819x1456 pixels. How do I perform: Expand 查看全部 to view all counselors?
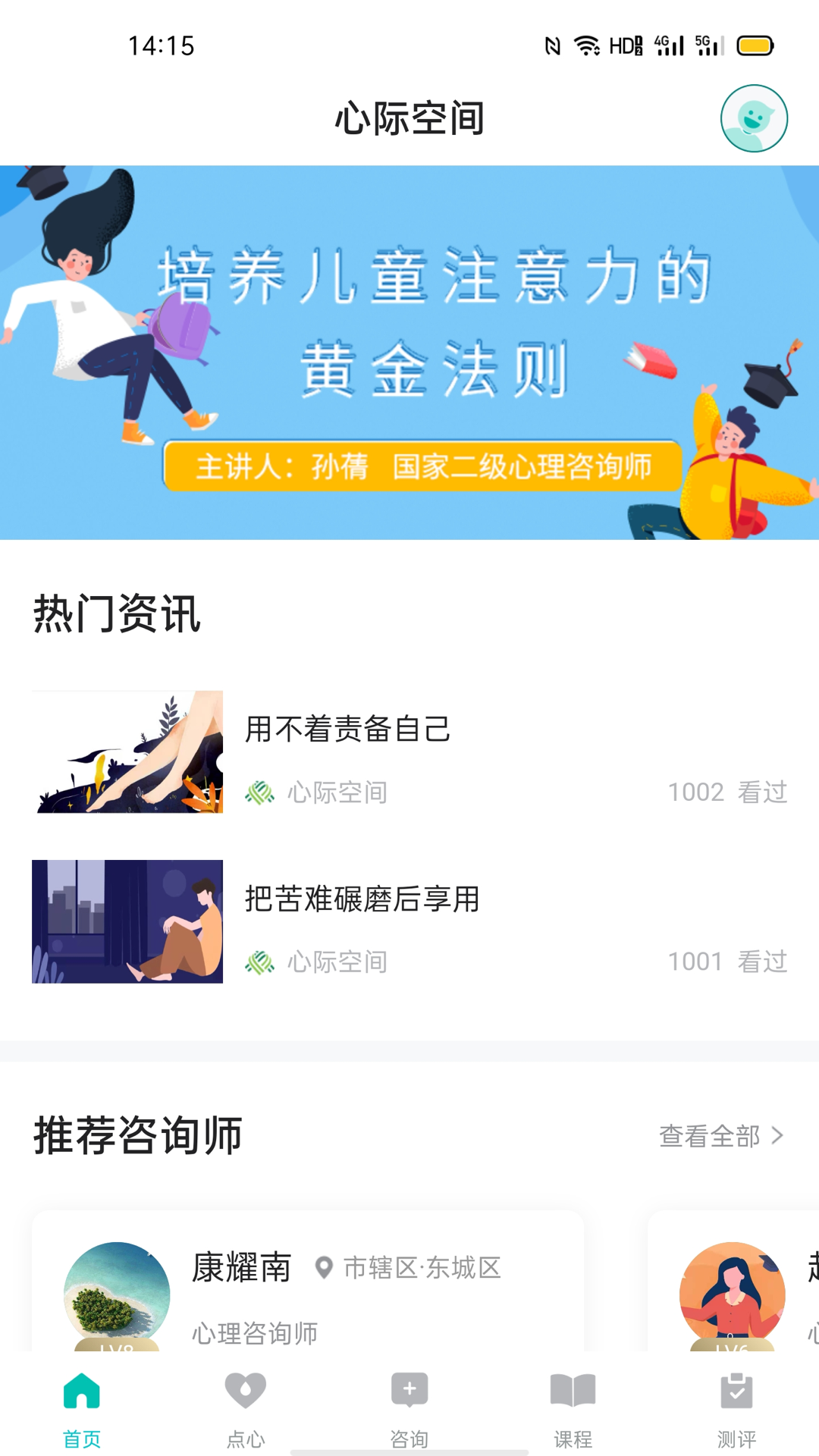tap(710, 1137)
